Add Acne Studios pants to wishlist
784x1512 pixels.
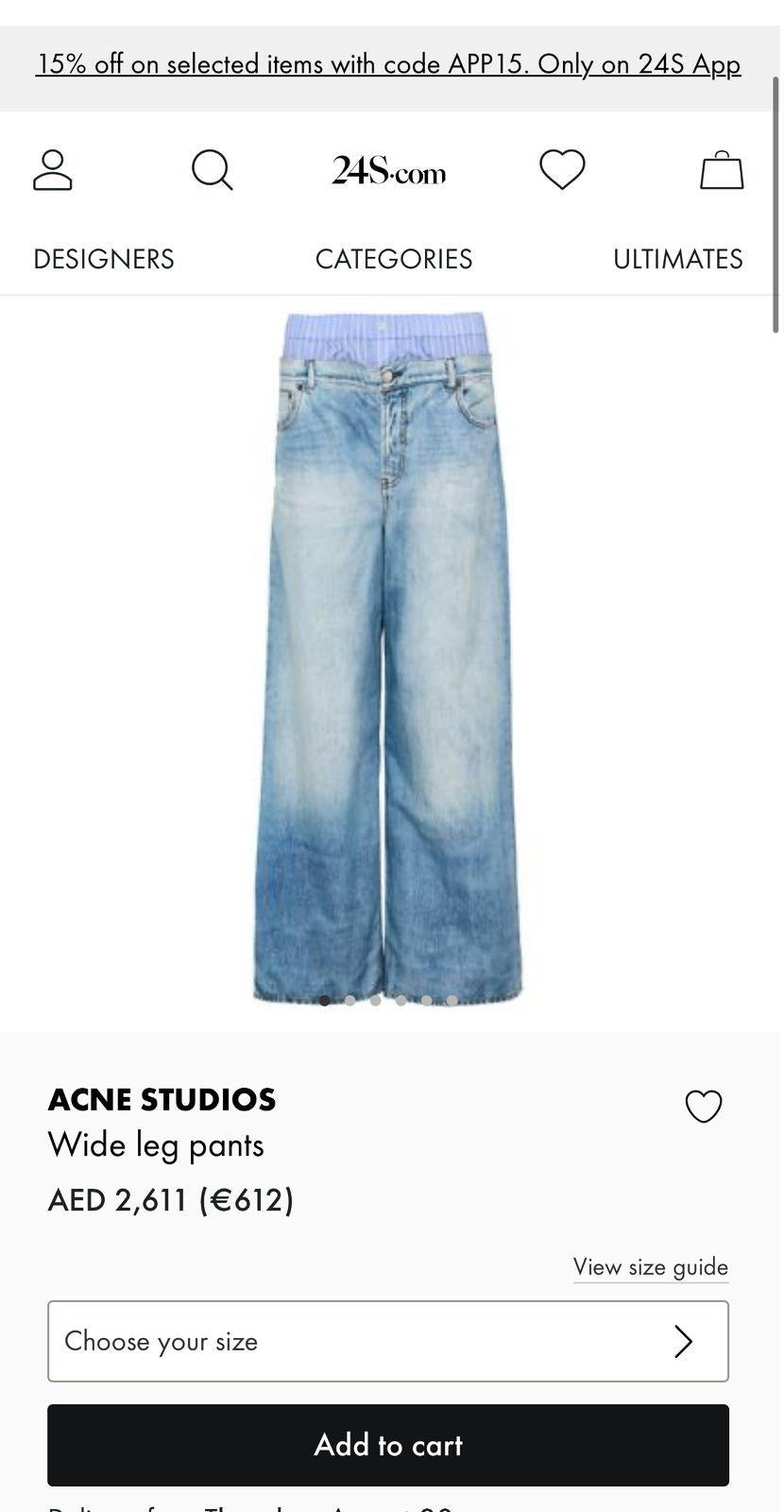pos(703,1106)
